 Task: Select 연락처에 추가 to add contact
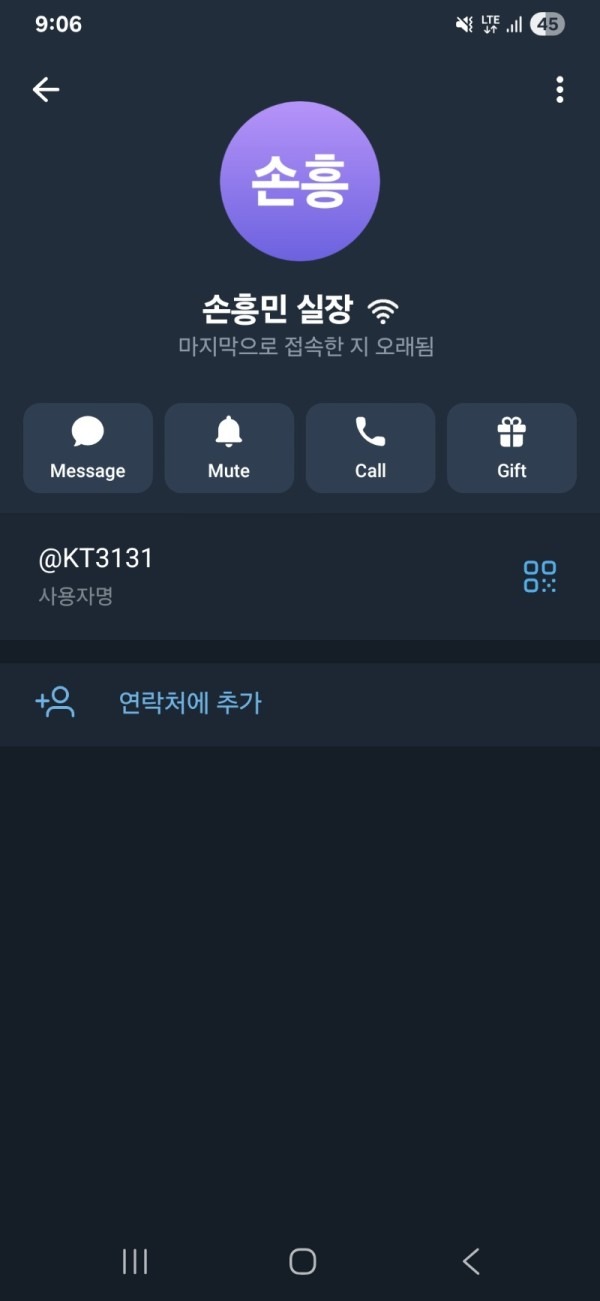(x=190, y=703)
